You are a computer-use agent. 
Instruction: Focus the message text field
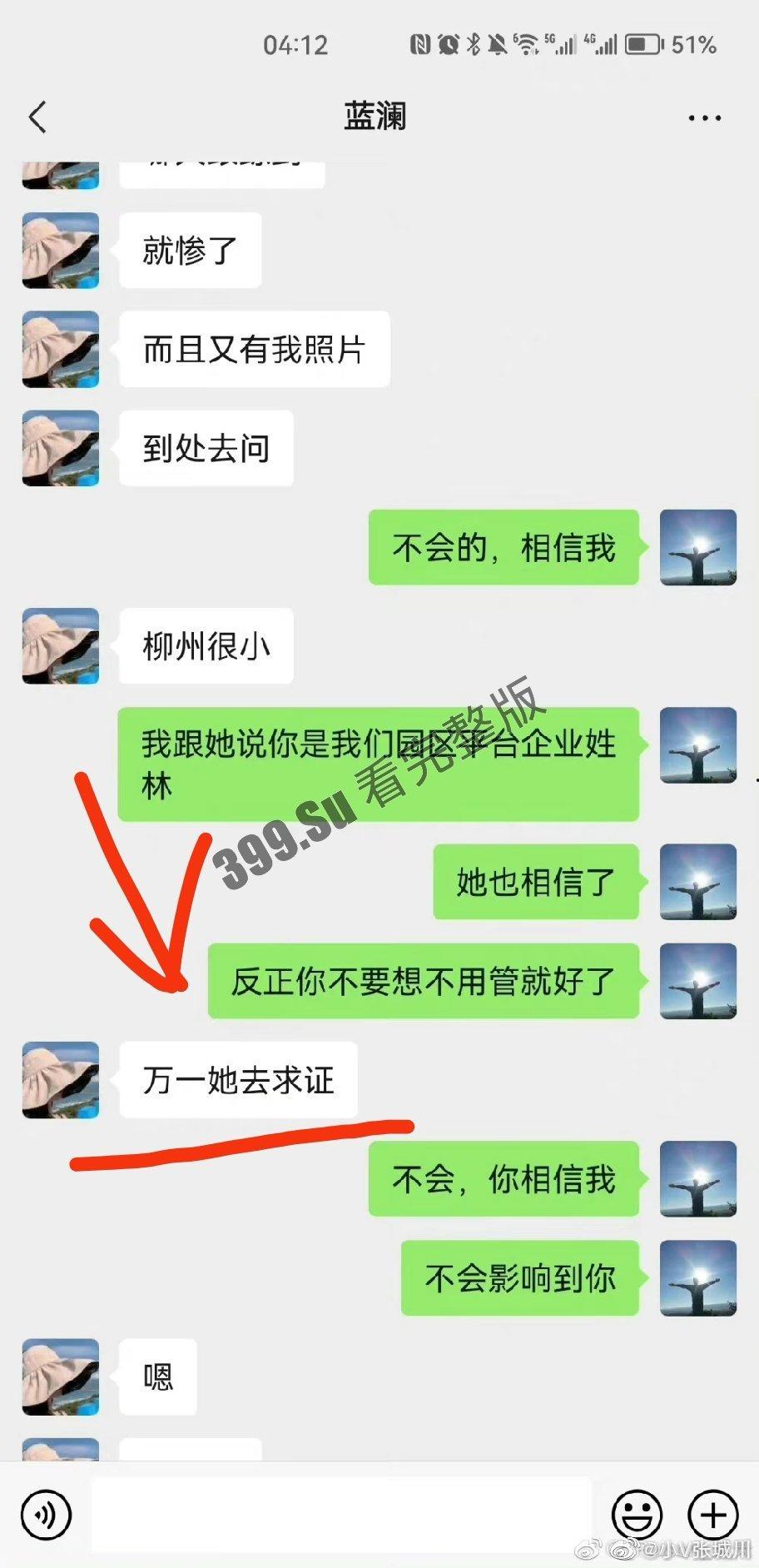pyautogui.click(x=341, y=1515)
